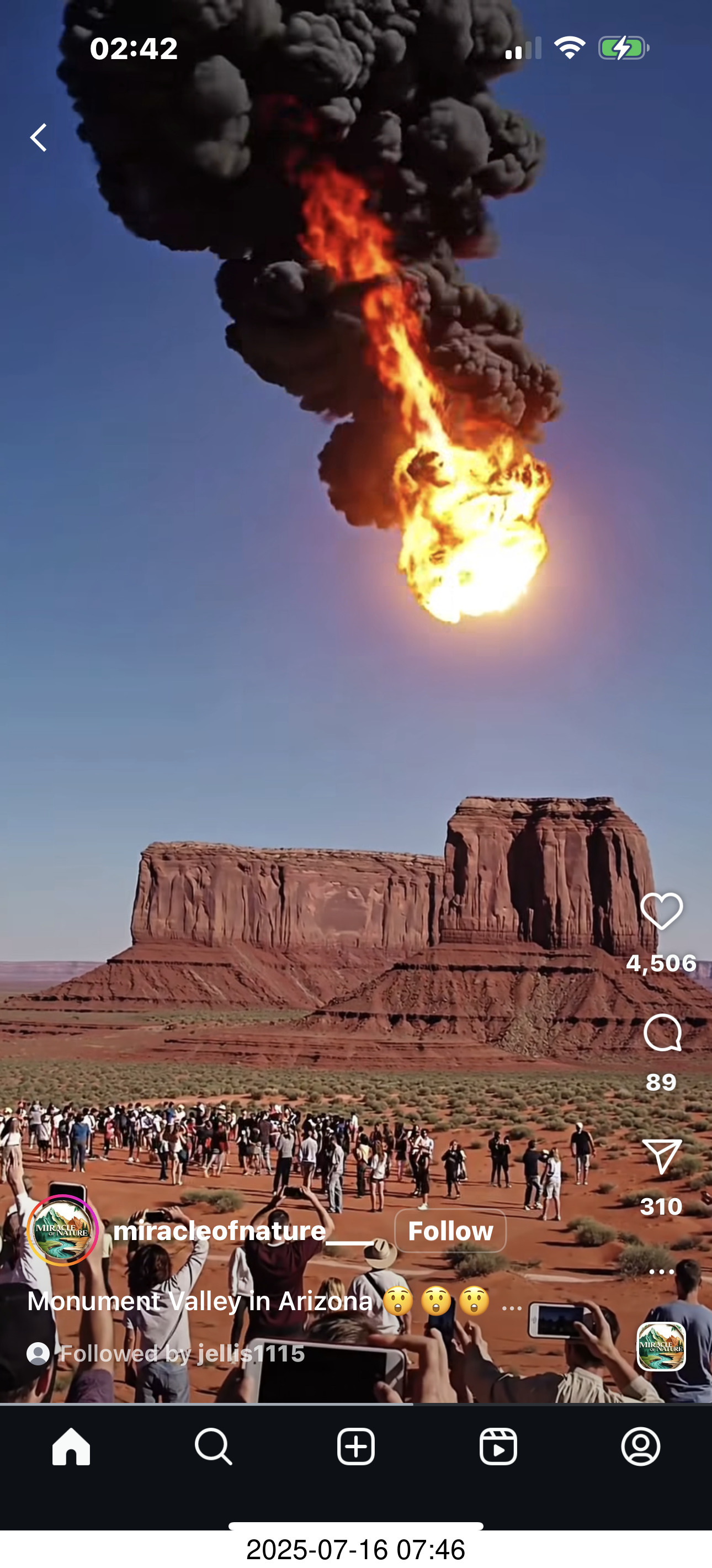Image resolution: width=712 pixels, height=1568 pixels.
Task: Go back using the top-left arrow
Action: 39,137
